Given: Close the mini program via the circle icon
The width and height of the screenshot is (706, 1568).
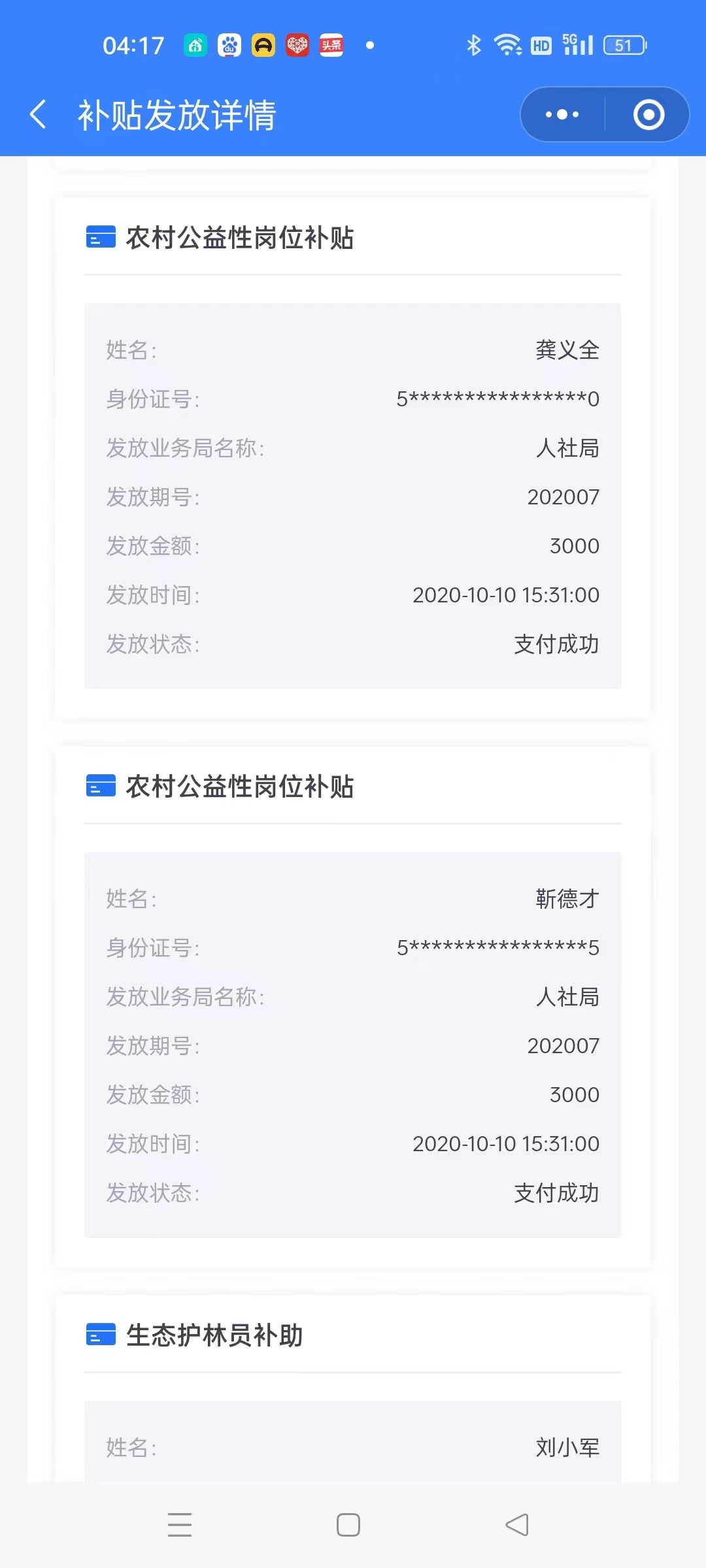Looking at the screenshot, I should [648, 115].
